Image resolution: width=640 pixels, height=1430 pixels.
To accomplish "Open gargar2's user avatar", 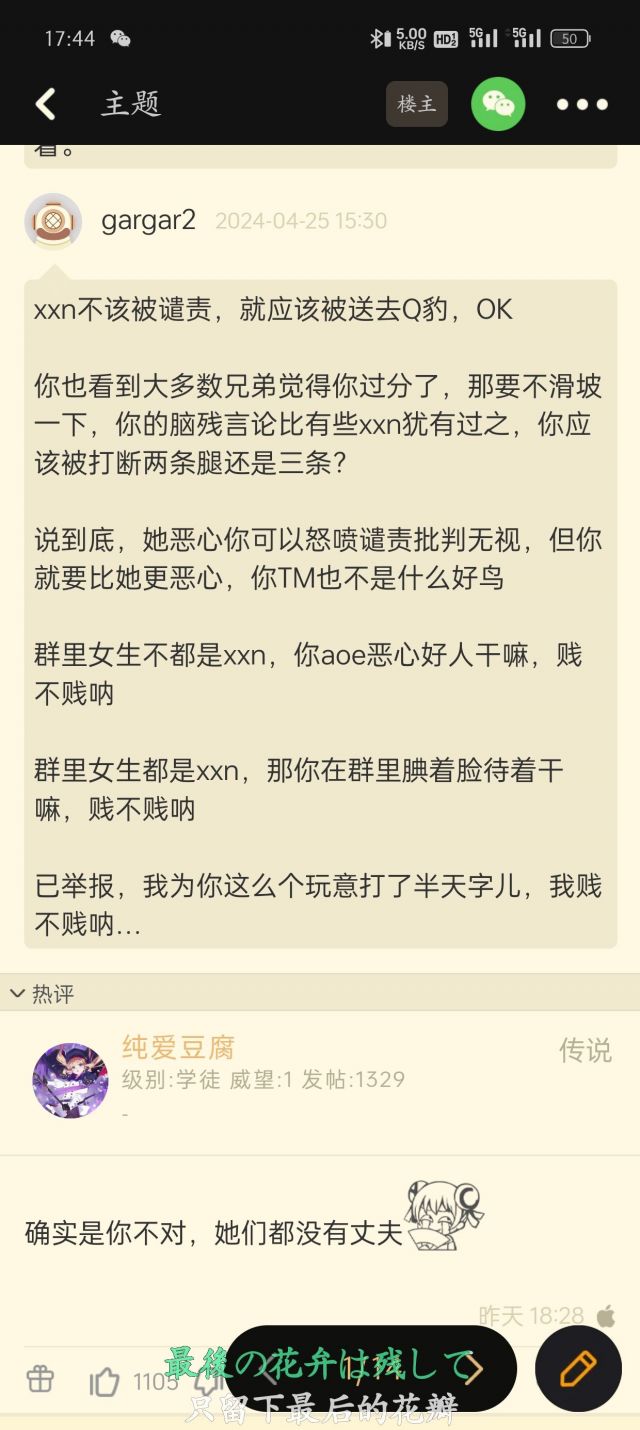I will 53,221.
